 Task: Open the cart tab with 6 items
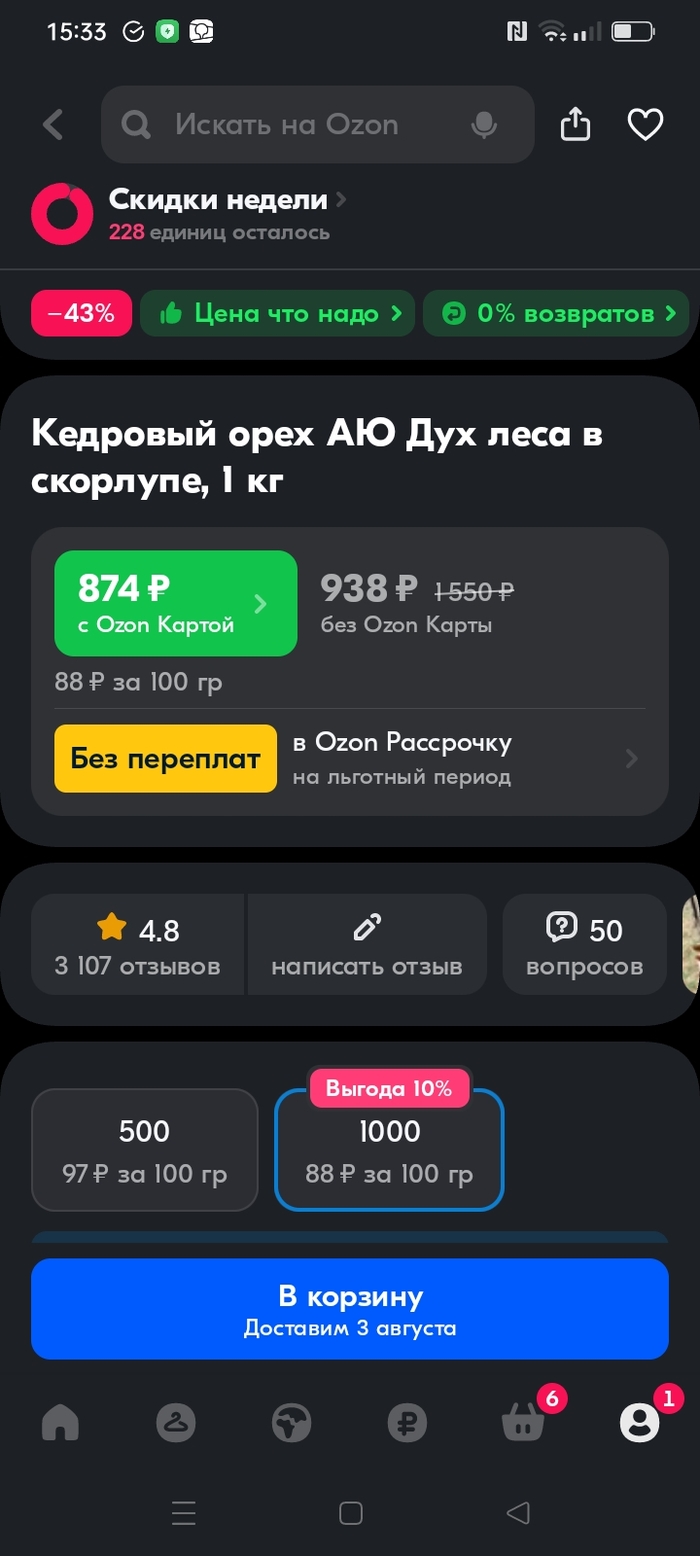523,1422
